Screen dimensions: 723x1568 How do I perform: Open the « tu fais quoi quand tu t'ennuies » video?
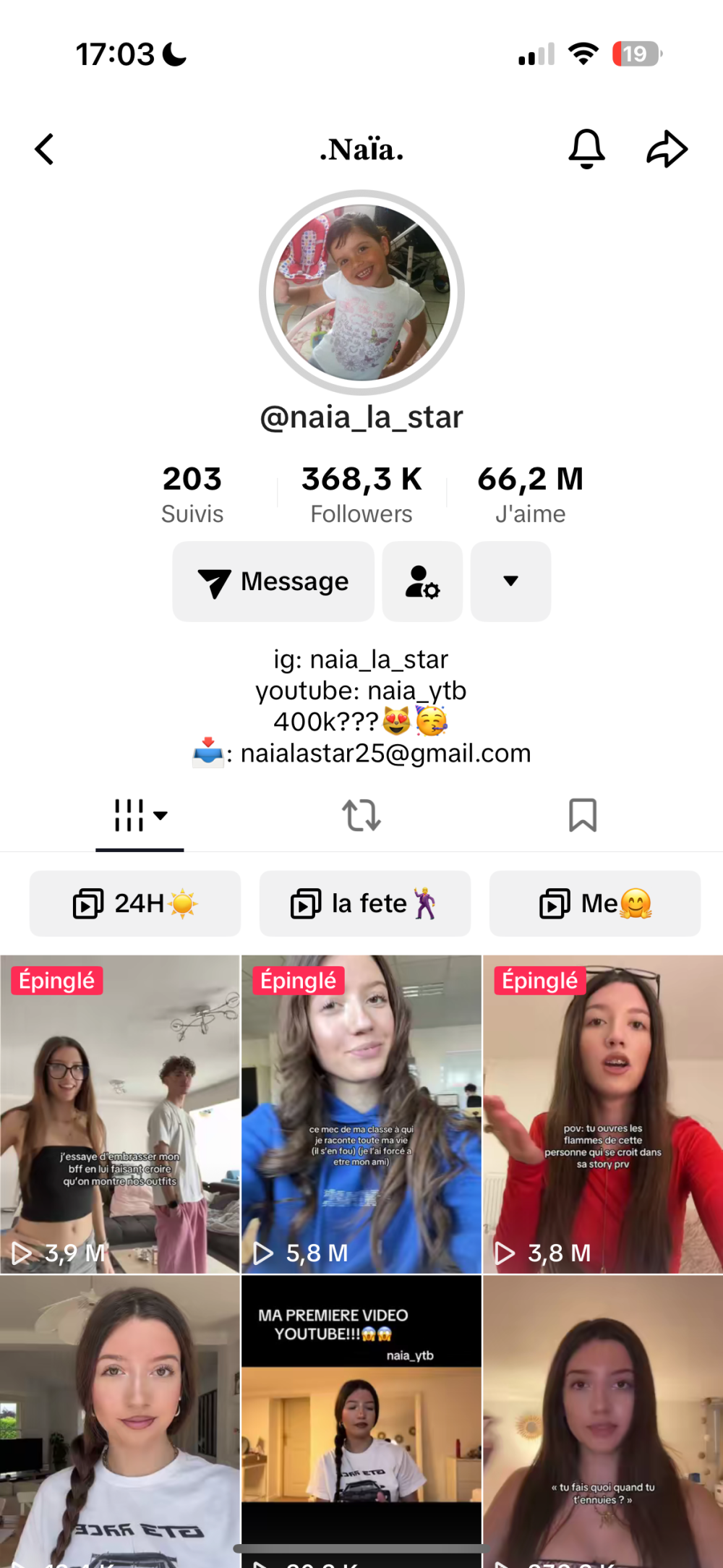(603, 1418)
